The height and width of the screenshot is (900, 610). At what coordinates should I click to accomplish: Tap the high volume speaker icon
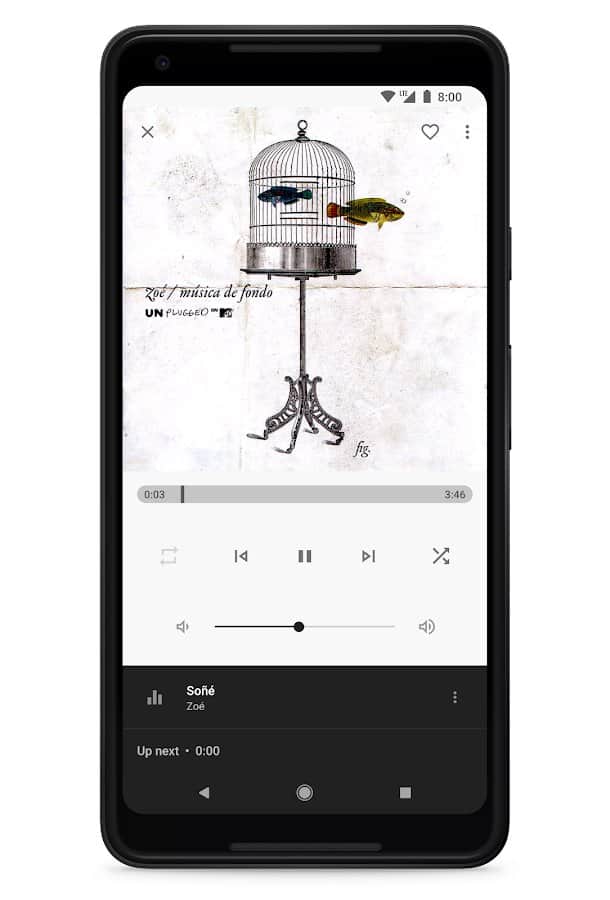(x=427, y=627)
